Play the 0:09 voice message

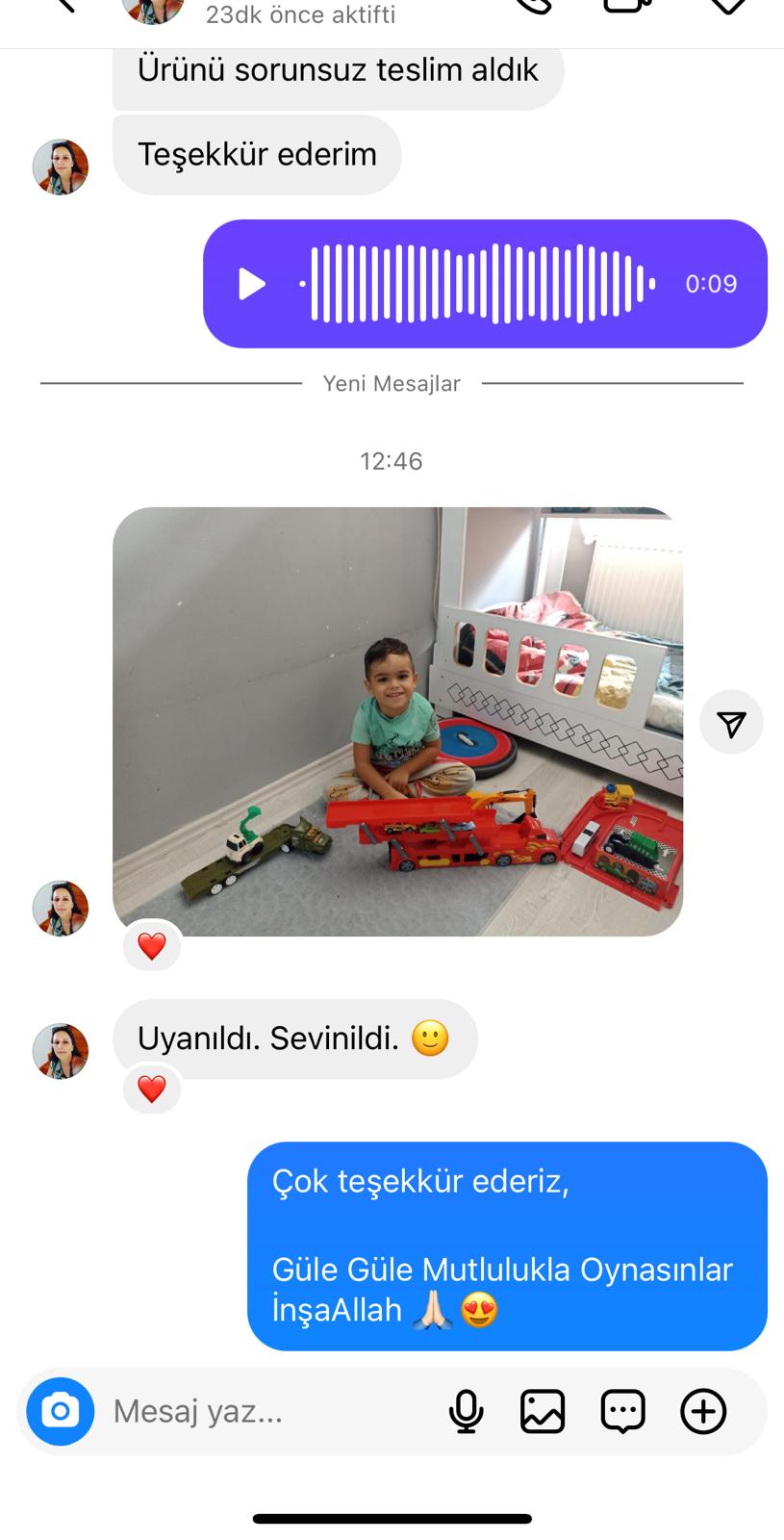[252, 284]
